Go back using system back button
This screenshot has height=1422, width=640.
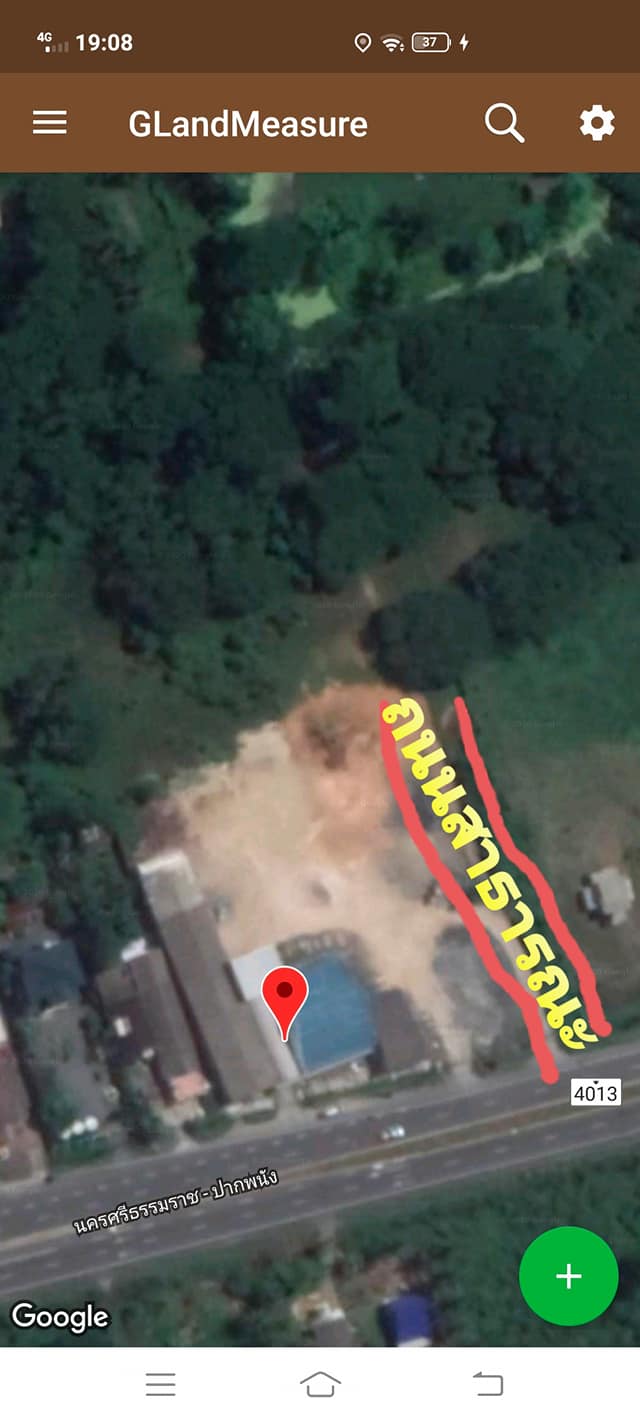[x=487, y=1384]
